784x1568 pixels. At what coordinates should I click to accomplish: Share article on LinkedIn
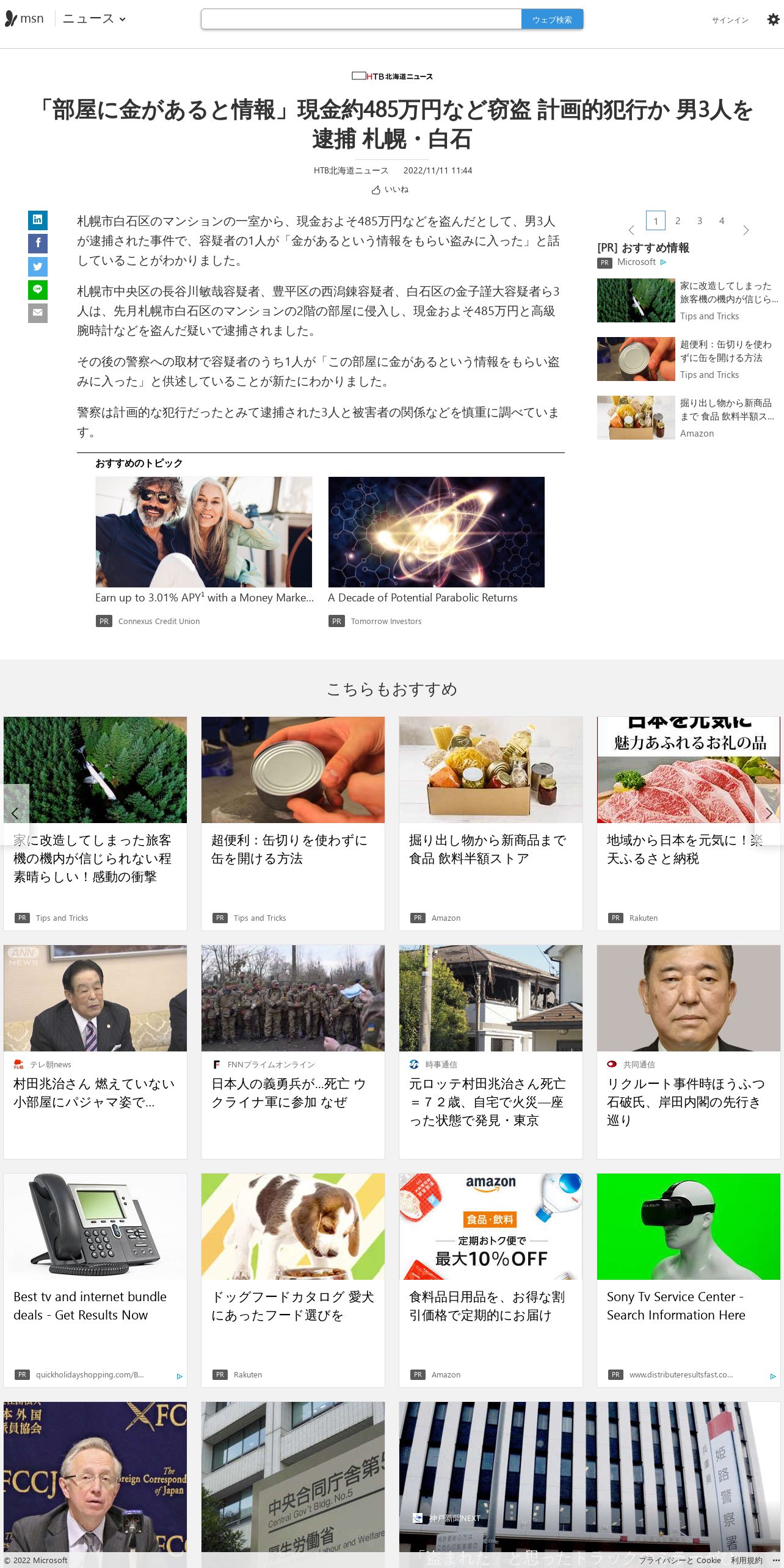pos(38,220)
